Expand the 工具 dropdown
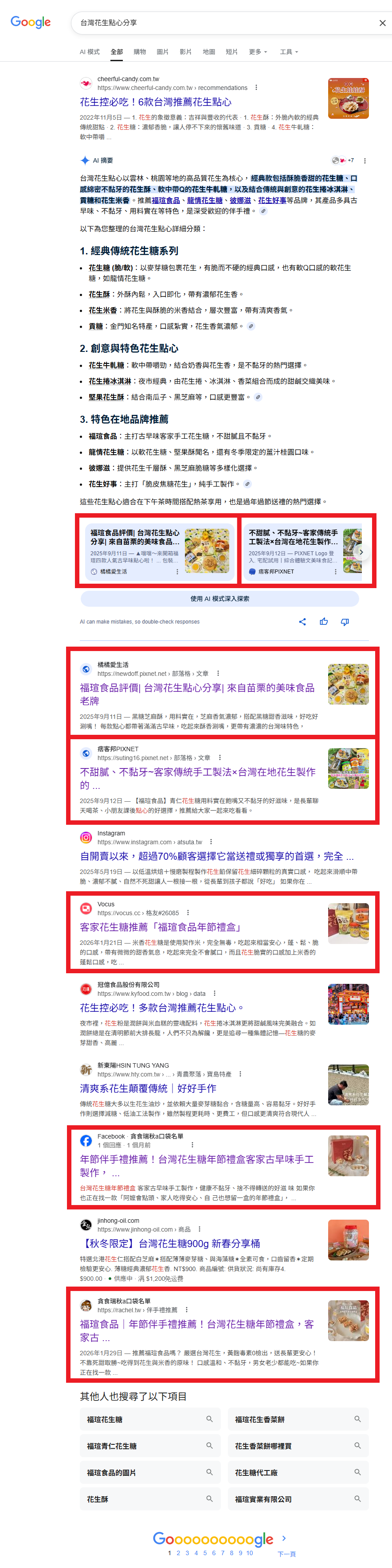Screen dimensions: 392x1568 (289, 52)
